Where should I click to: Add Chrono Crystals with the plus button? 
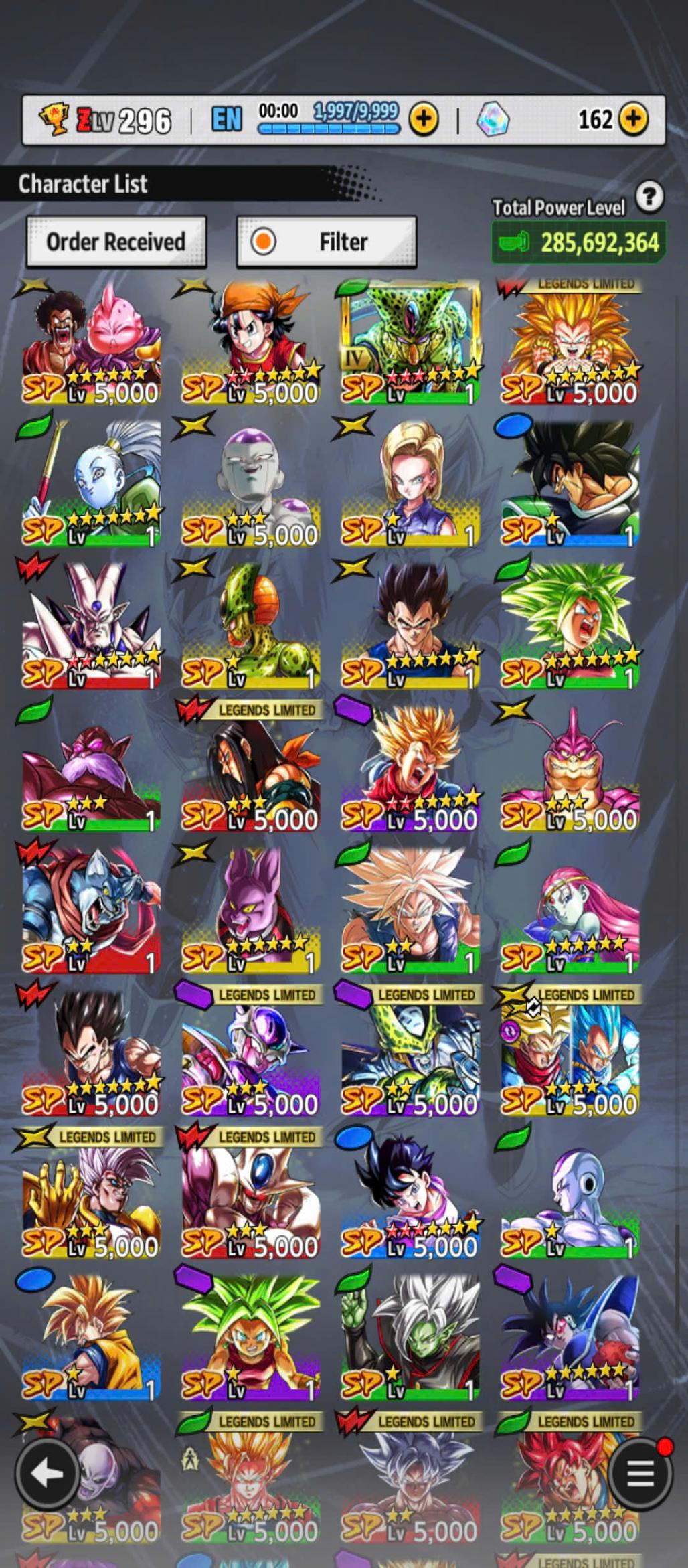coord(633,120)
